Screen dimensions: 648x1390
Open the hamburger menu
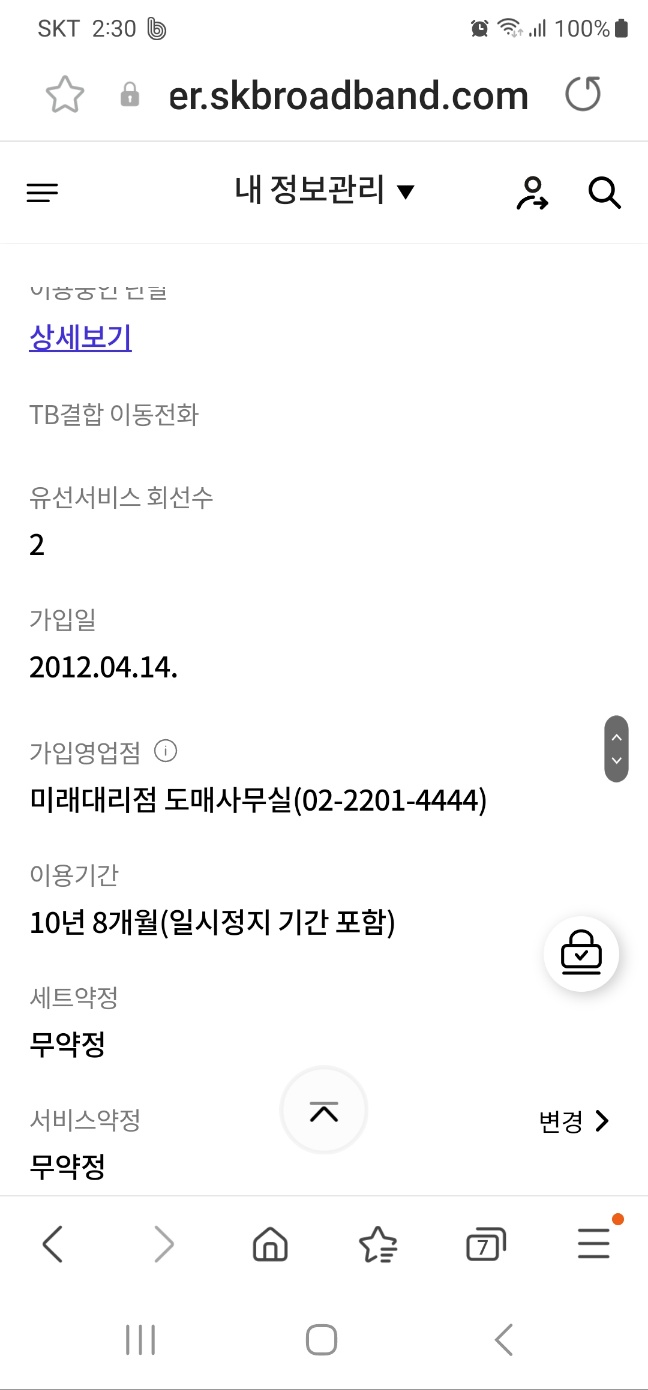tap(42, 193)
